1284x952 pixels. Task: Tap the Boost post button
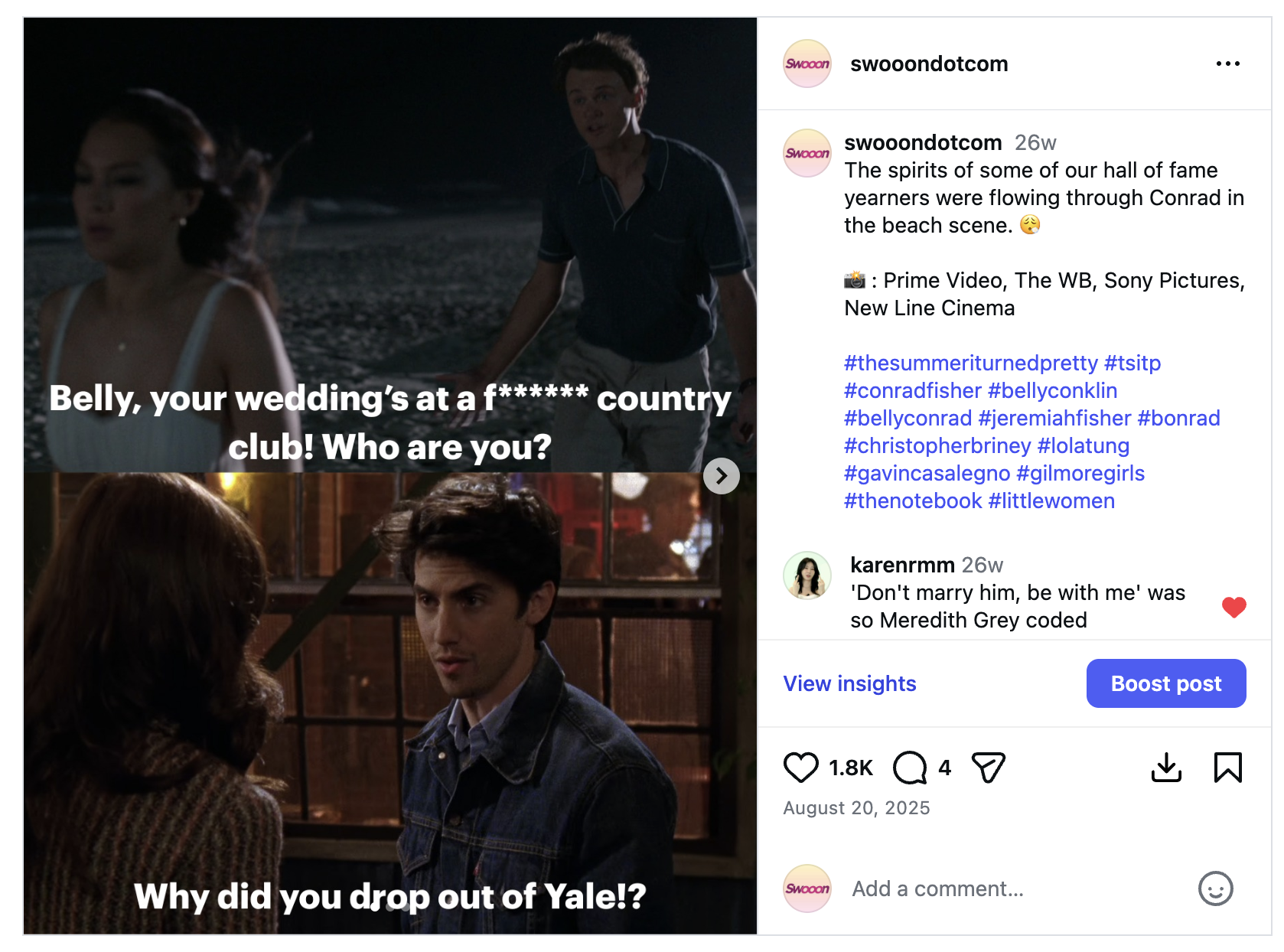1165,683
